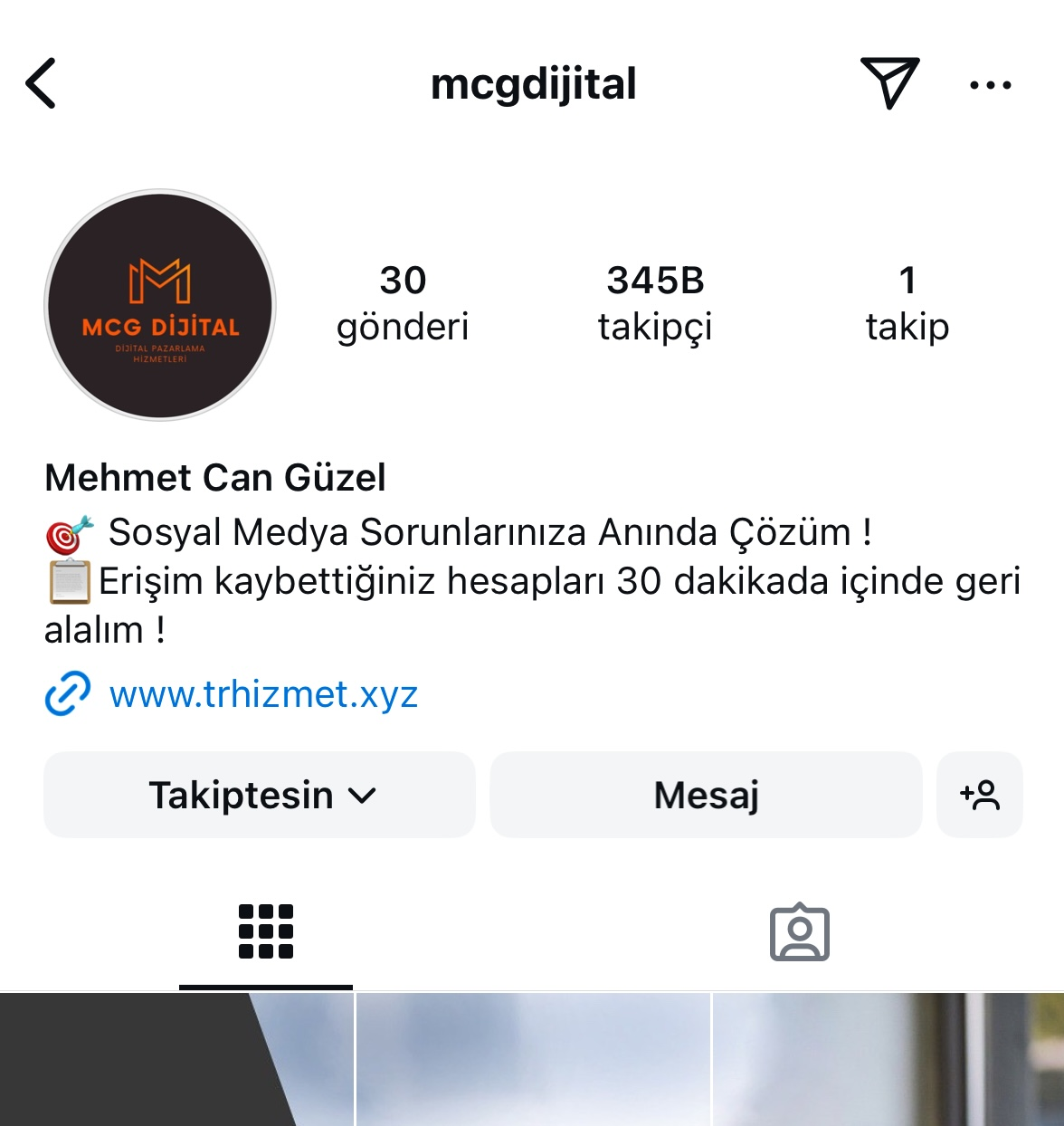This screenshot has height=1126, width=1064.
Task: Open the middle post in the grid
Action: [533, 1059]
